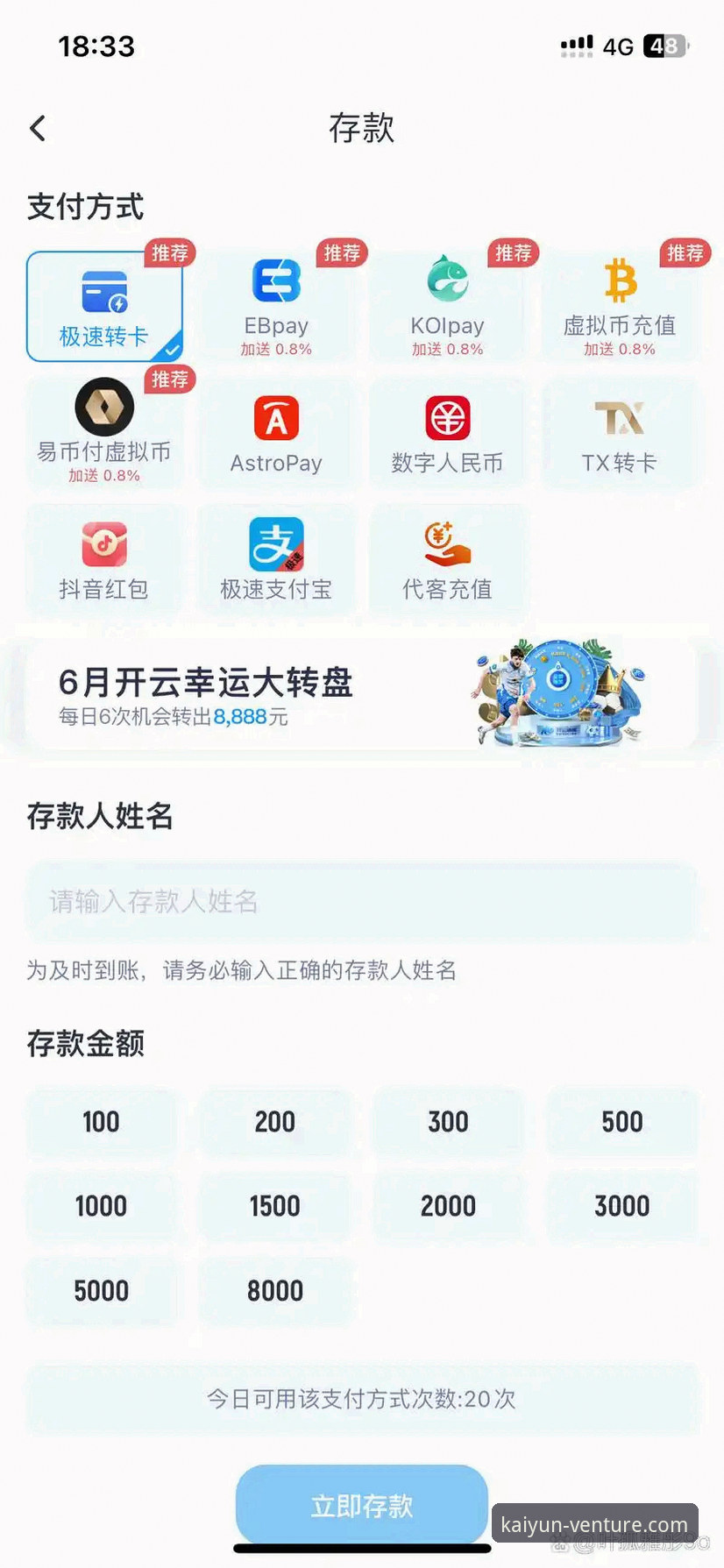Select the 代客充值 payment icon
This screenshot has height=1568, width=724.
(x=449, y=548)
